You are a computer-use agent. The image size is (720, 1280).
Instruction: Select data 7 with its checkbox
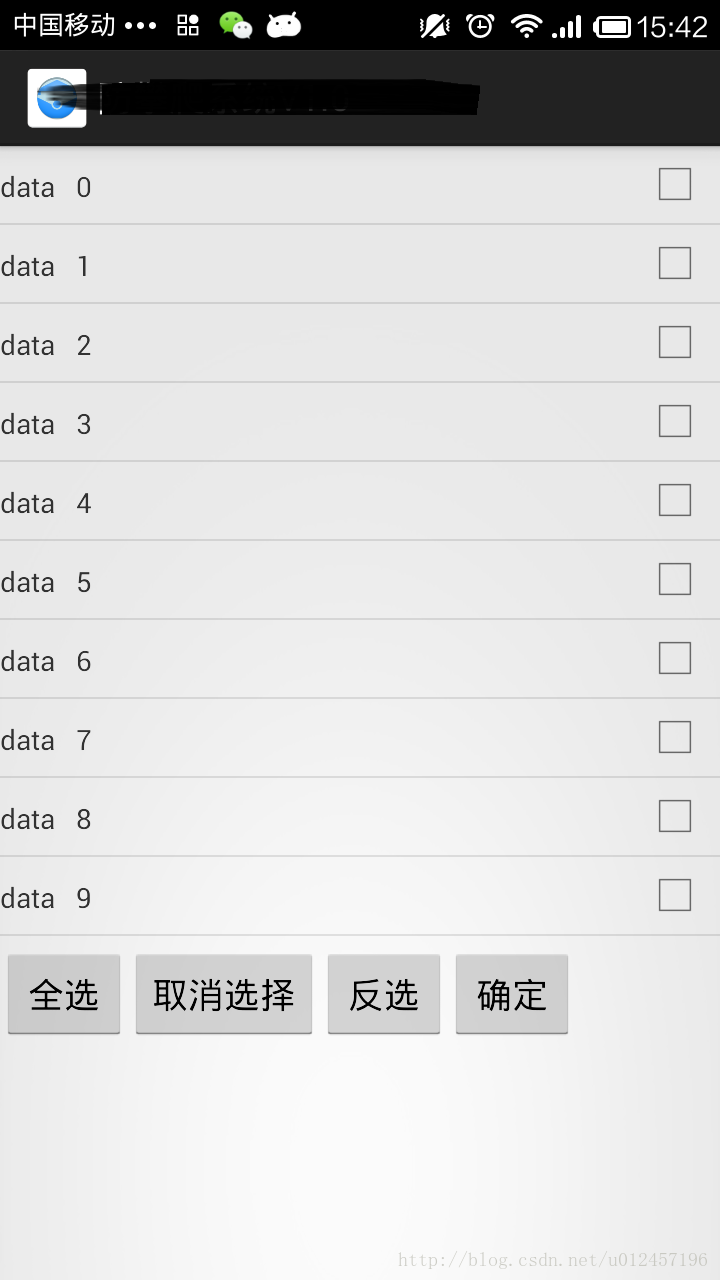click(675, 737)
